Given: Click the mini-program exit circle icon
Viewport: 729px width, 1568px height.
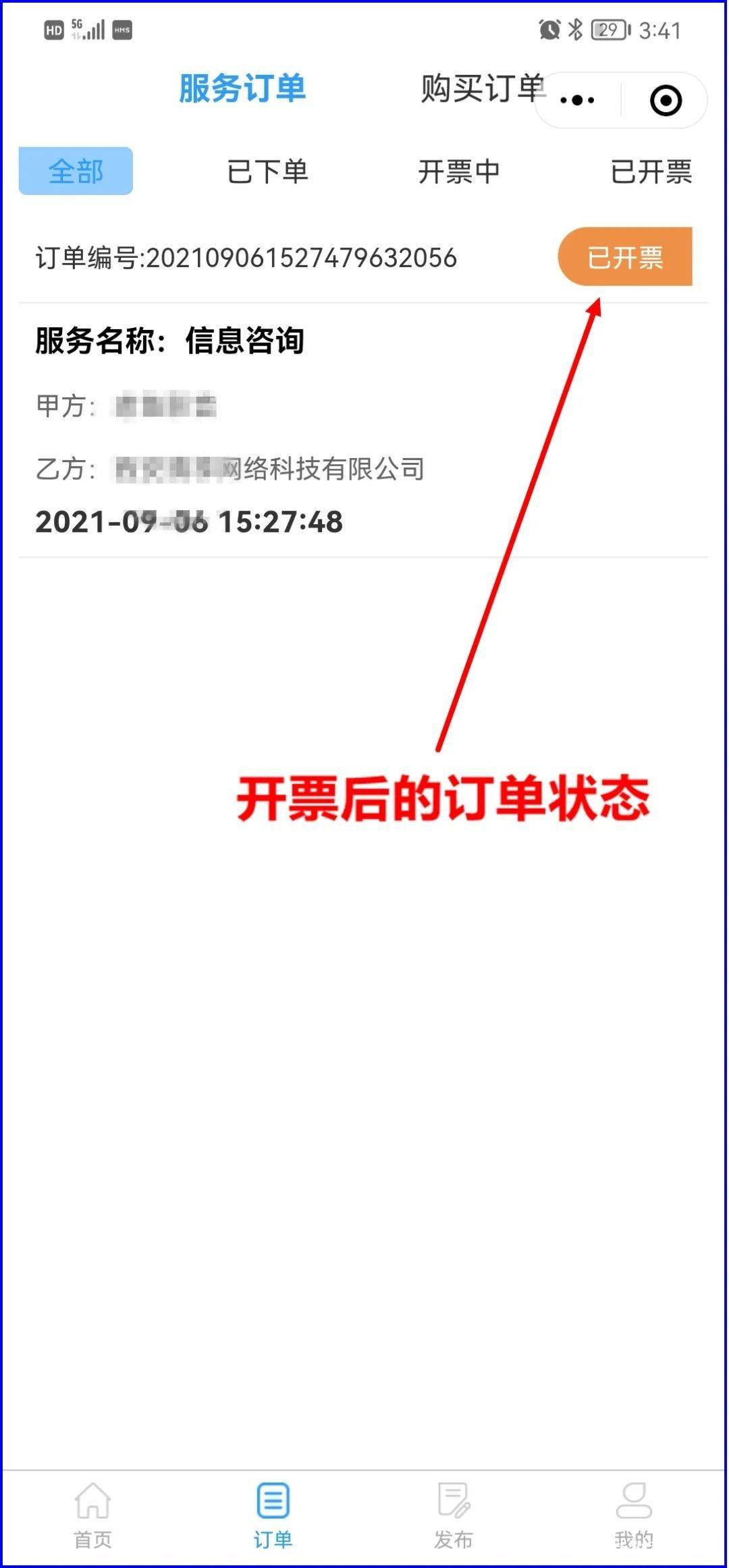Looking at the screenshot, I should [666, 100].
